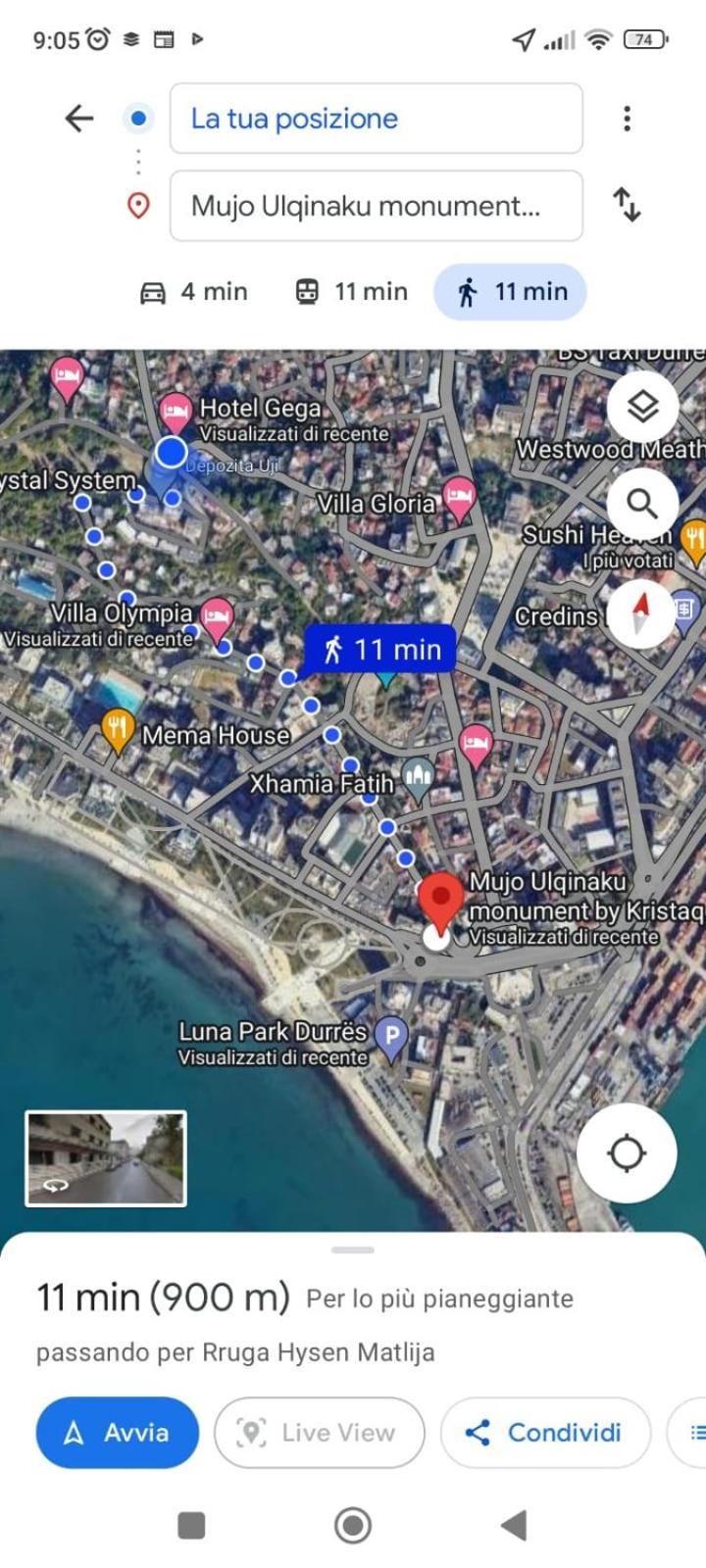Select the Luna Park Durrës parking pin
Image resolution: width=706 pixels, height=1568 pixels.
click(x=391, y=1036)
